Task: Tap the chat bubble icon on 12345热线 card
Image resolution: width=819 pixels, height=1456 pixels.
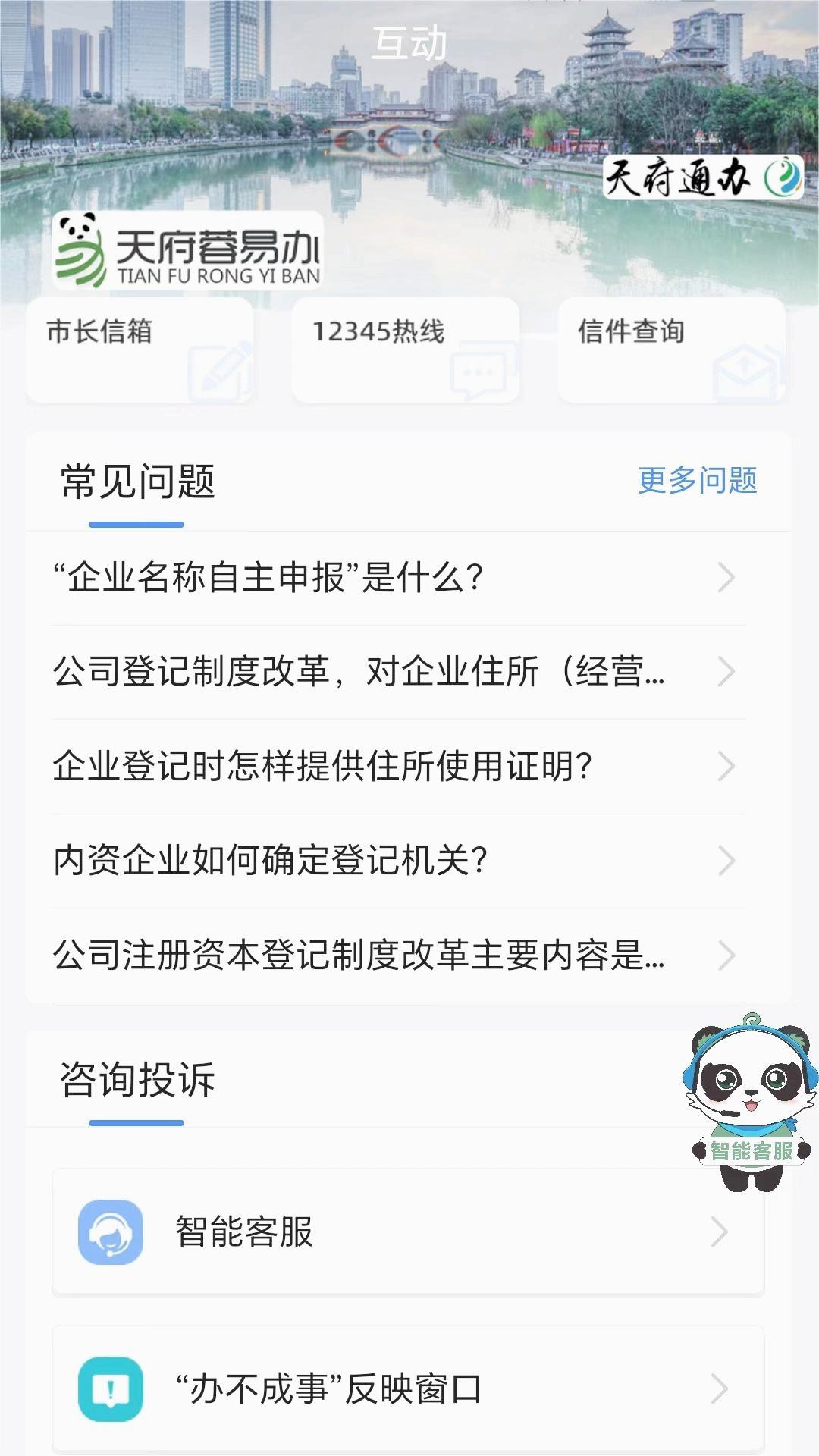Action: click(478, 369)
